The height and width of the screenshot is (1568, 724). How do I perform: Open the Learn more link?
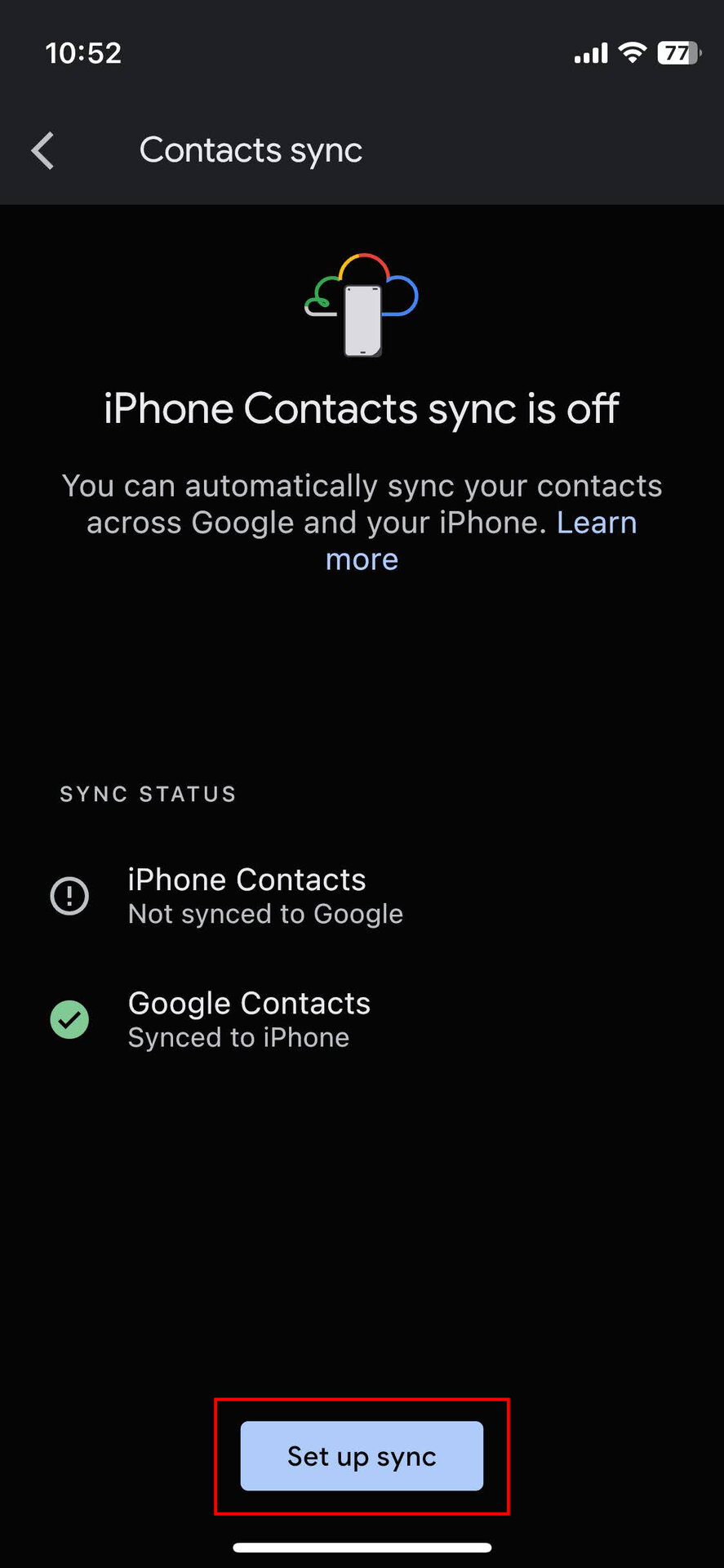pyautogui.click(x=596, y=523)
